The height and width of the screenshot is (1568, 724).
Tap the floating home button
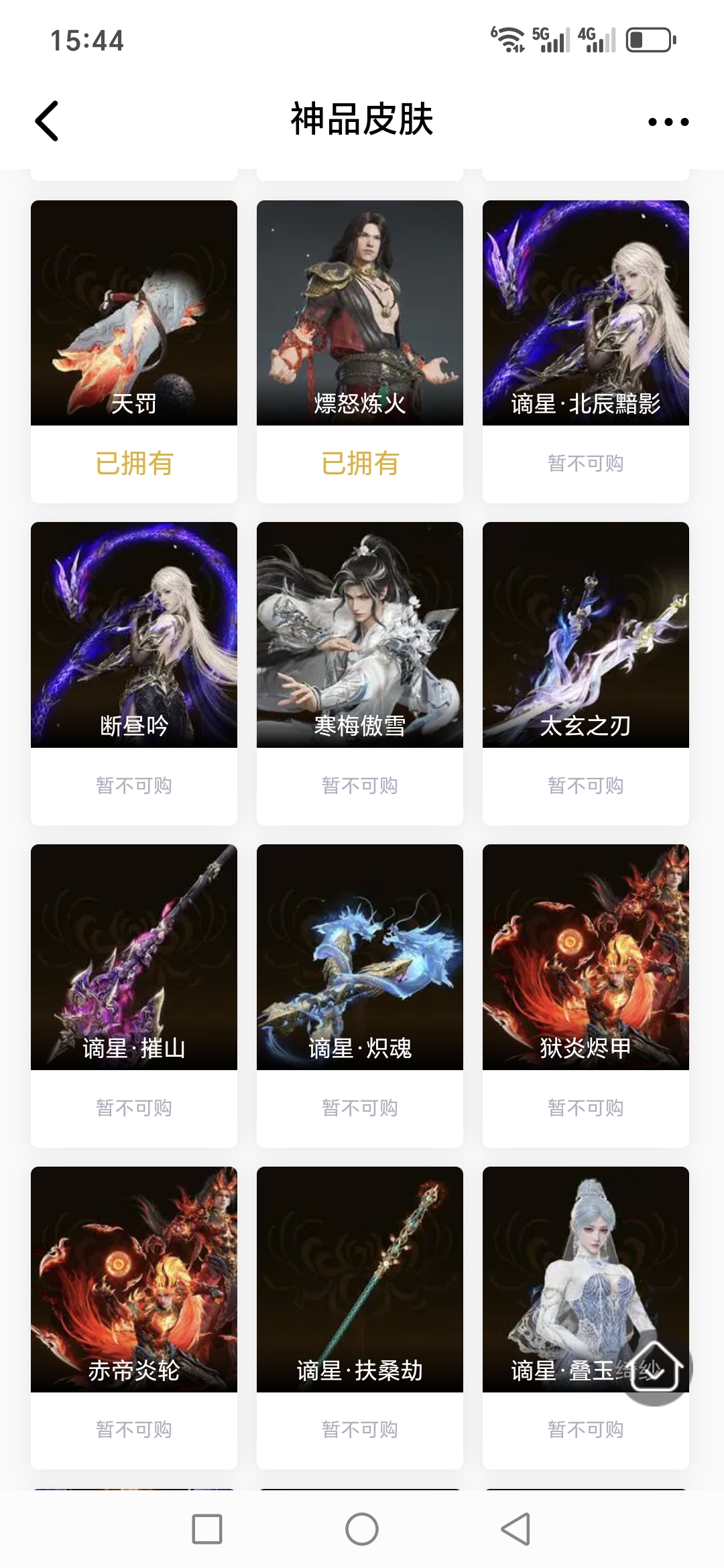656,1367
